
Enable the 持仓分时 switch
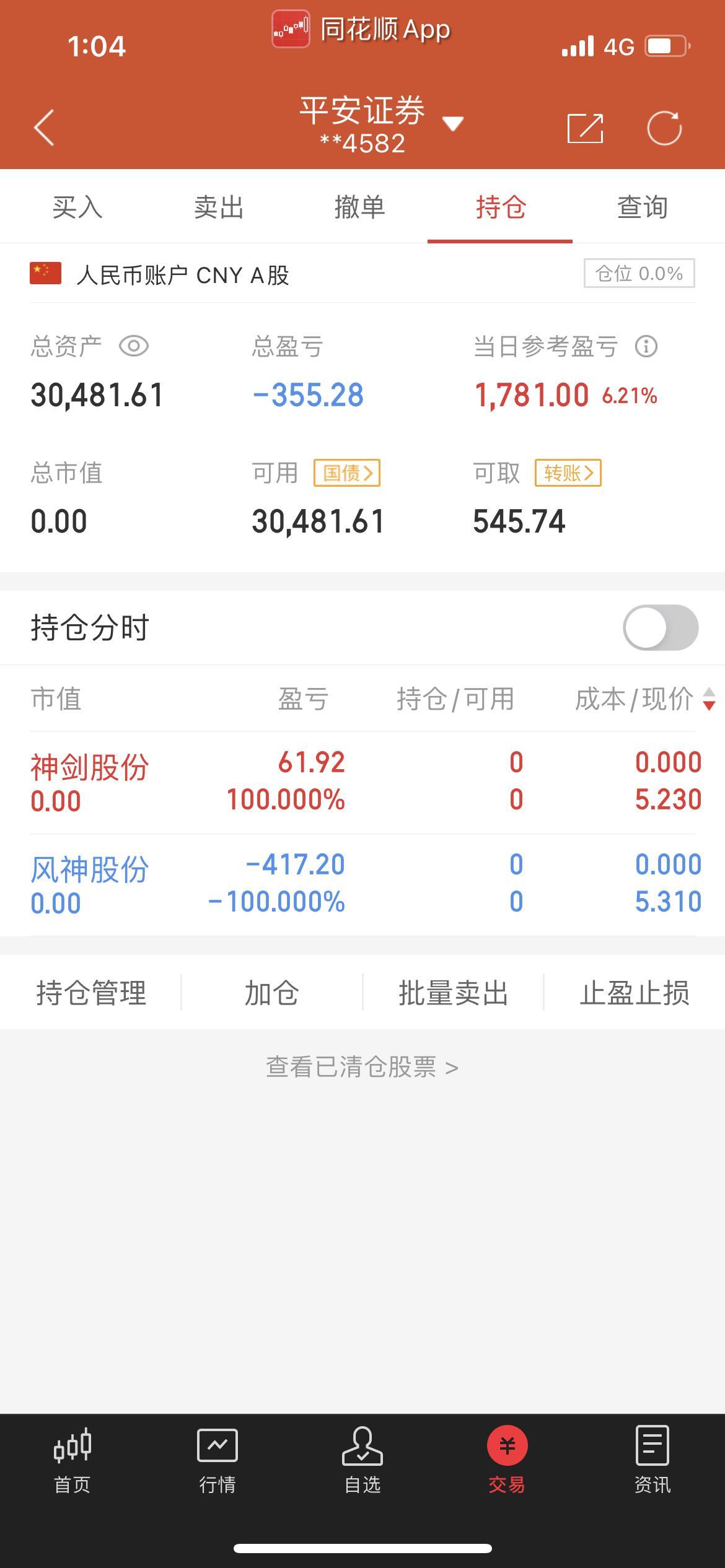tap(661, 627)
